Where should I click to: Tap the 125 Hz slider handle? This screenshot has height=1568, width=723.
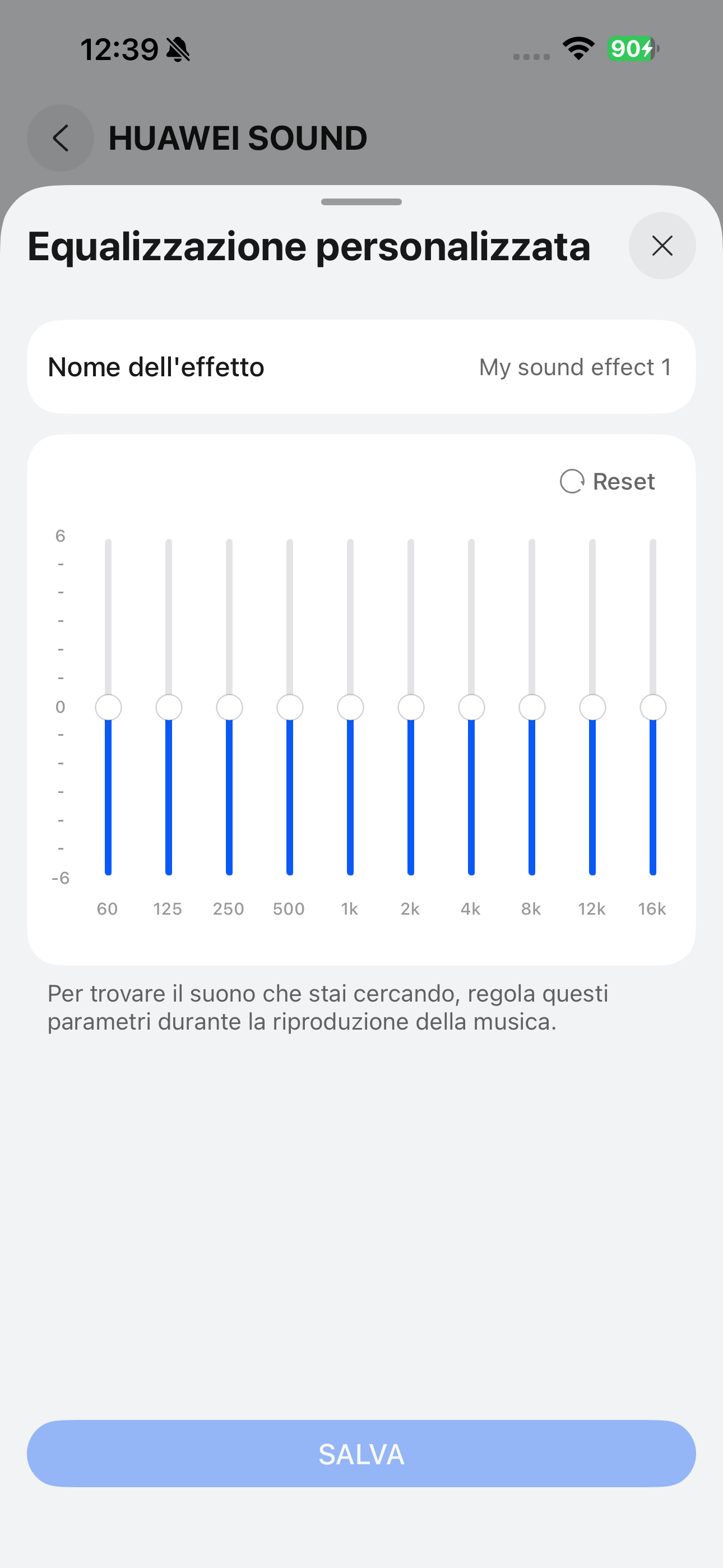(x=169, y=707)
